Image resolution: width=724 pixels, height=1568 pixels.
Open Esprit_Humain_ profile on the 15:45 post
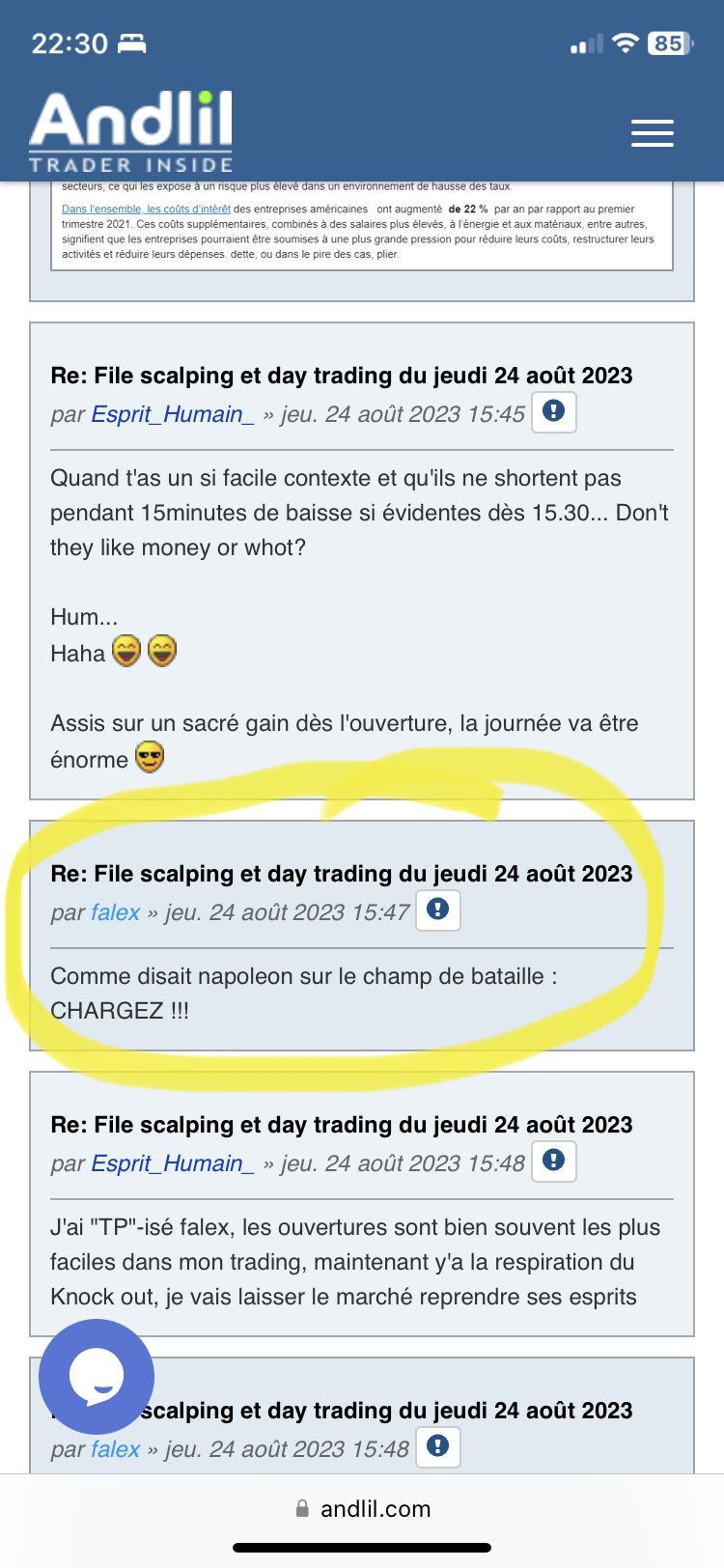(x=172, y=414)
